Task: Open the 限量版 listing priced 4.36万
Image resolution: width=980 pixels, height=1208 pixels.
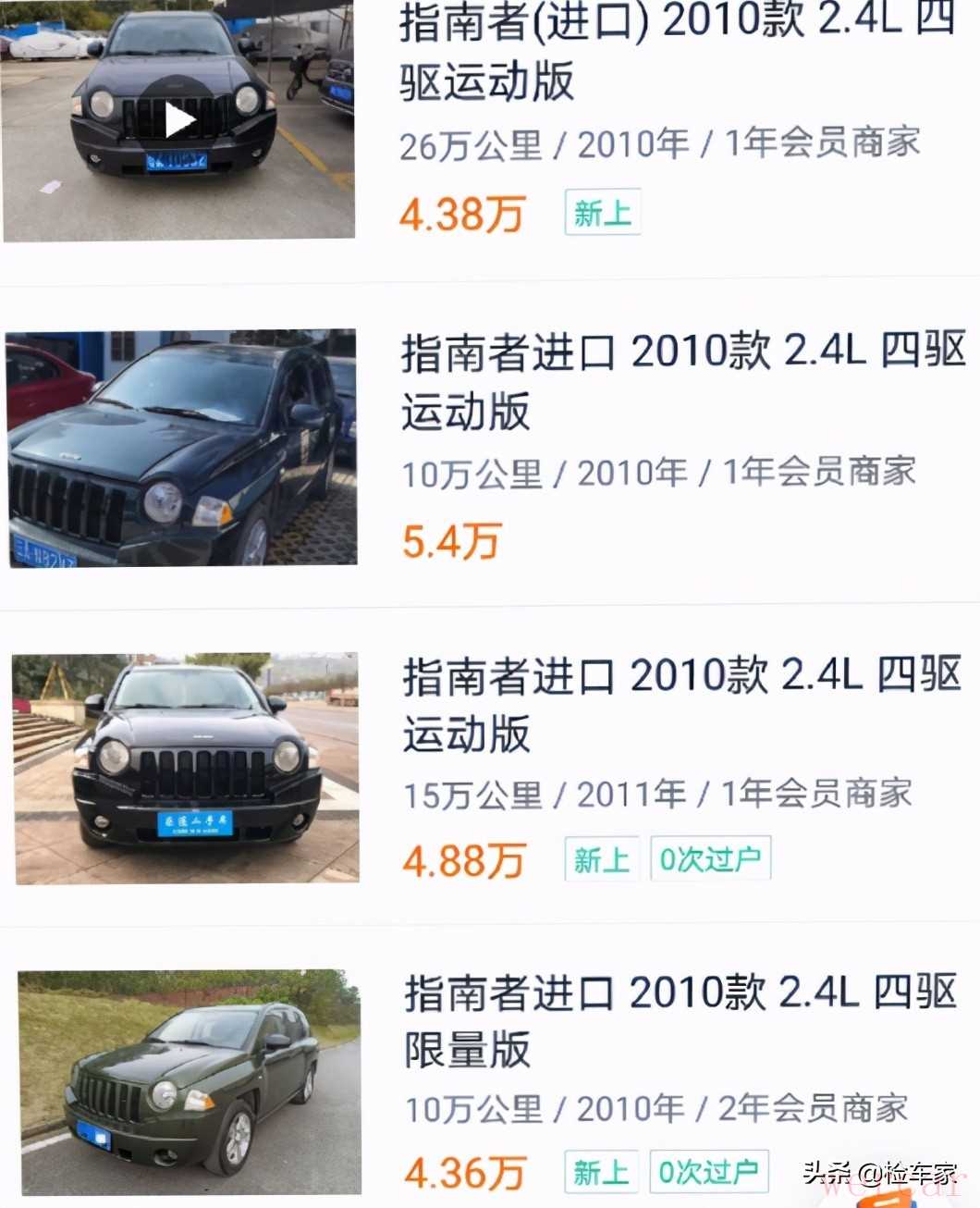Action: click(x=680, y=1021)
